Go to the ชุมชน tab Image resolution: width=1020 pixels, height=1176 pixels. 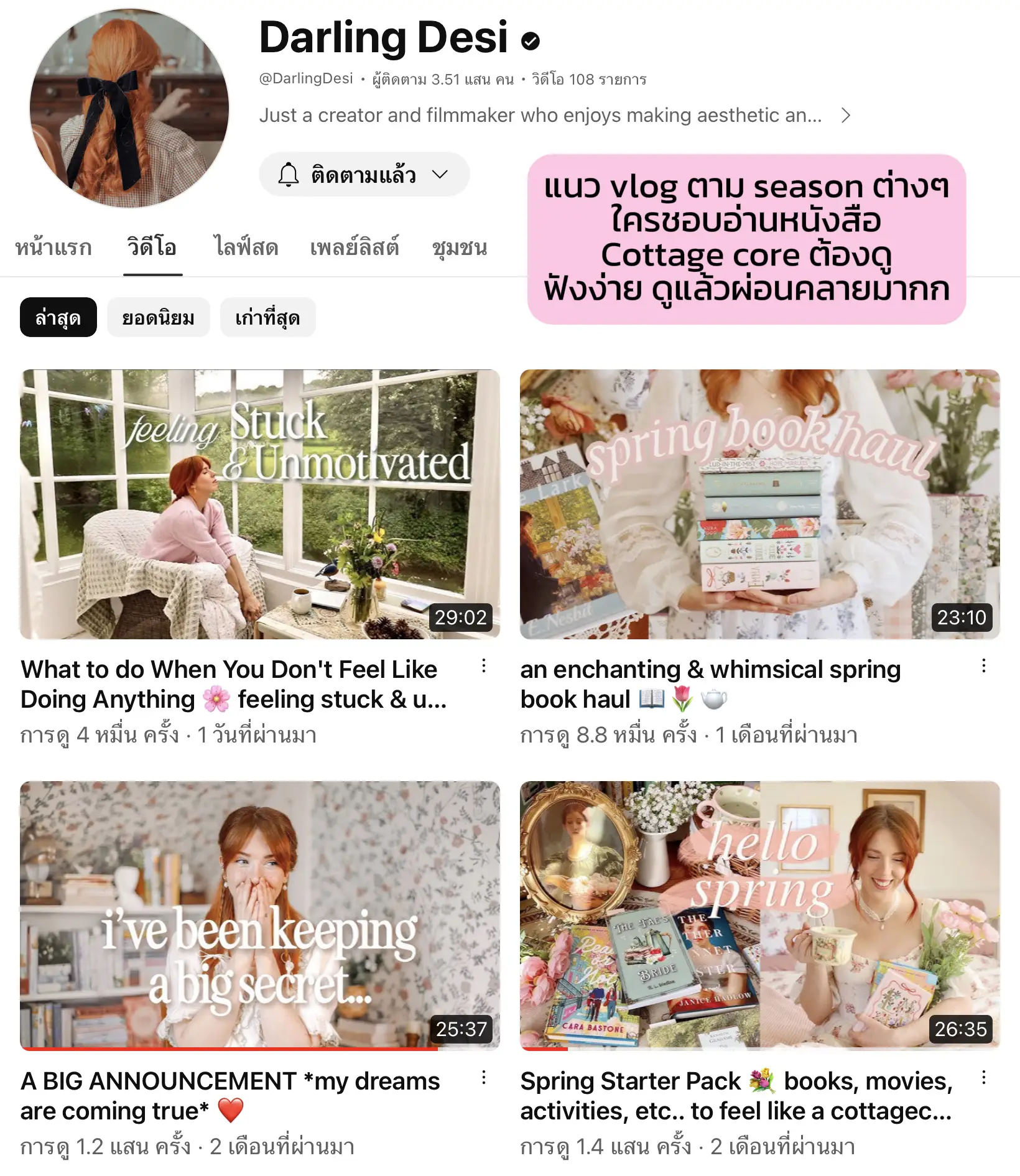[460, 248]
